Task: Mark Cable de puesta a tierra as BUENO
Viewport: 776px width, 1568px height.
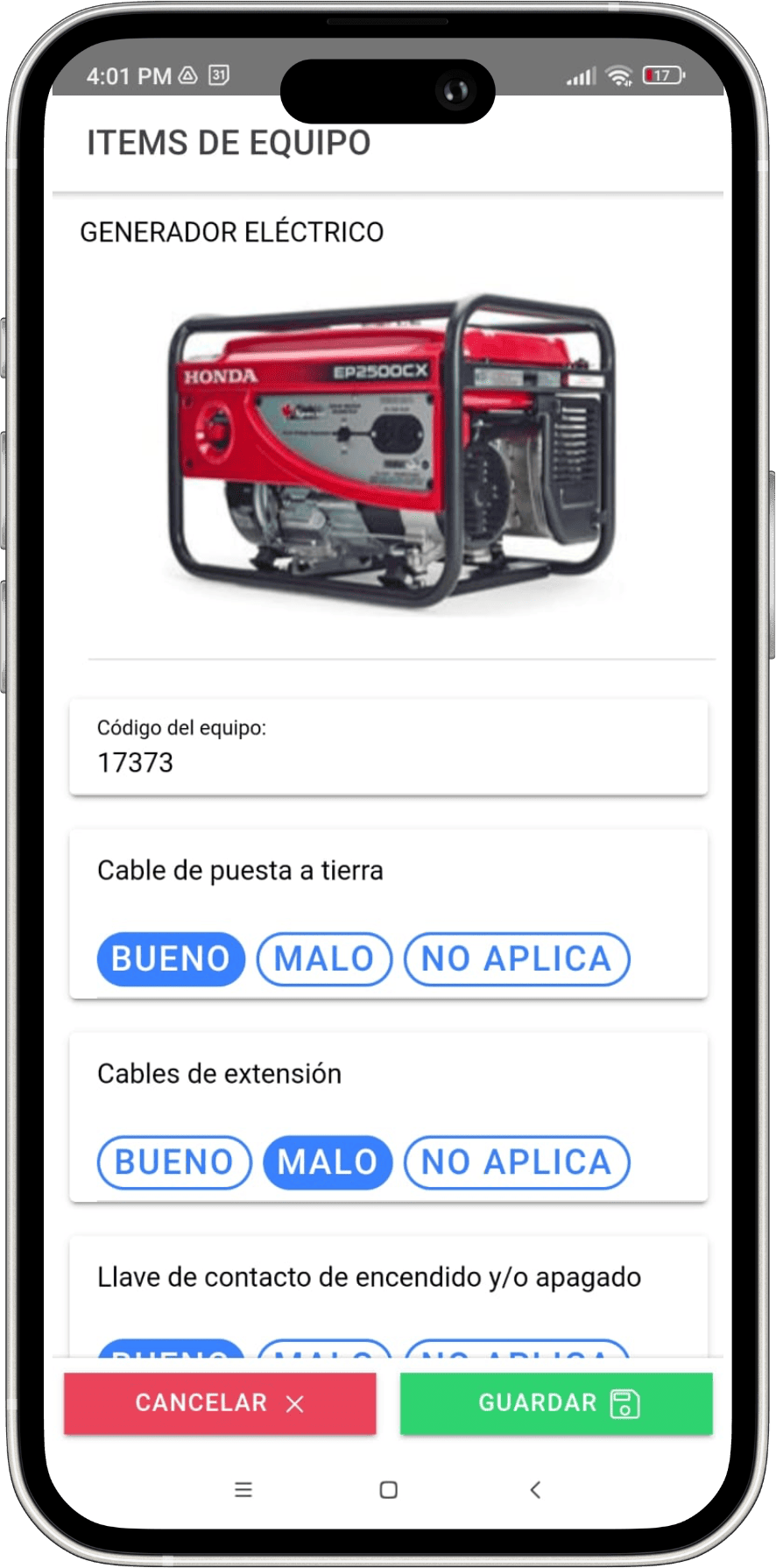Action: (x=171, y=959)
